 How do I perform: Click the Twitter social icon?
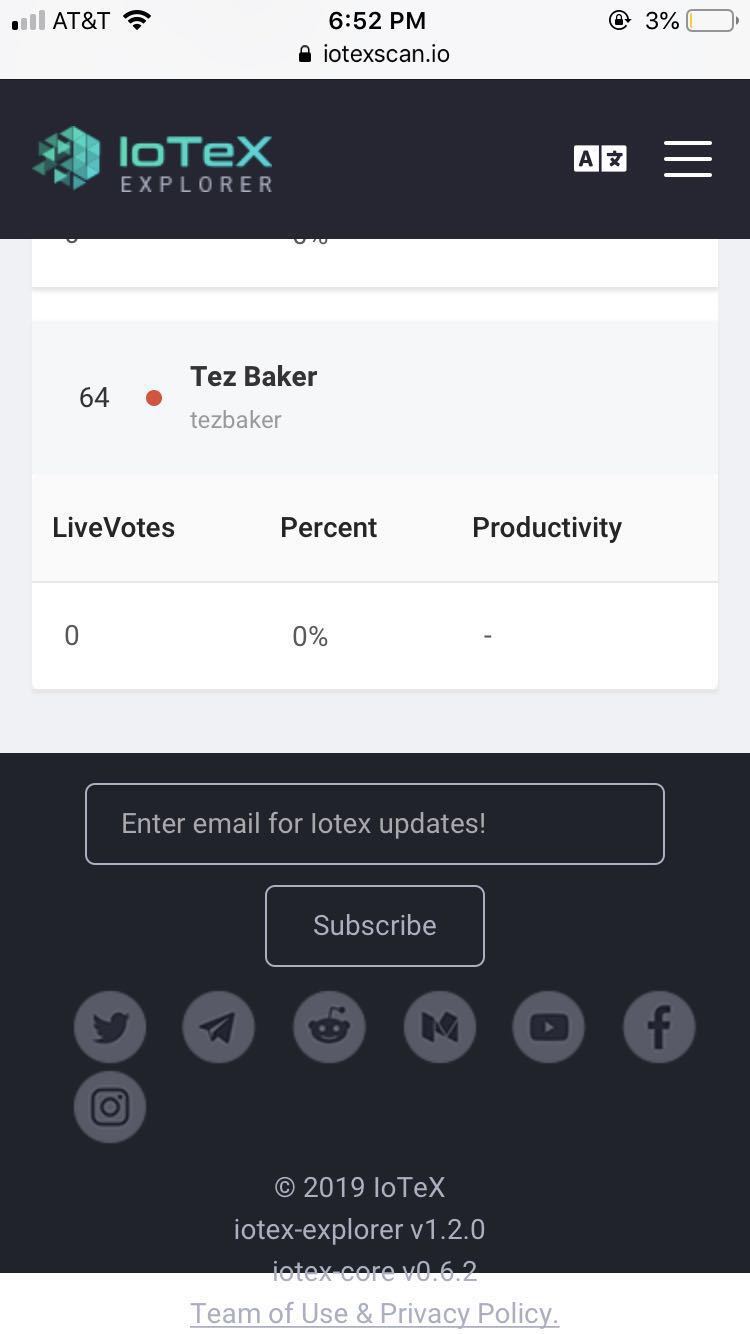110,1026
